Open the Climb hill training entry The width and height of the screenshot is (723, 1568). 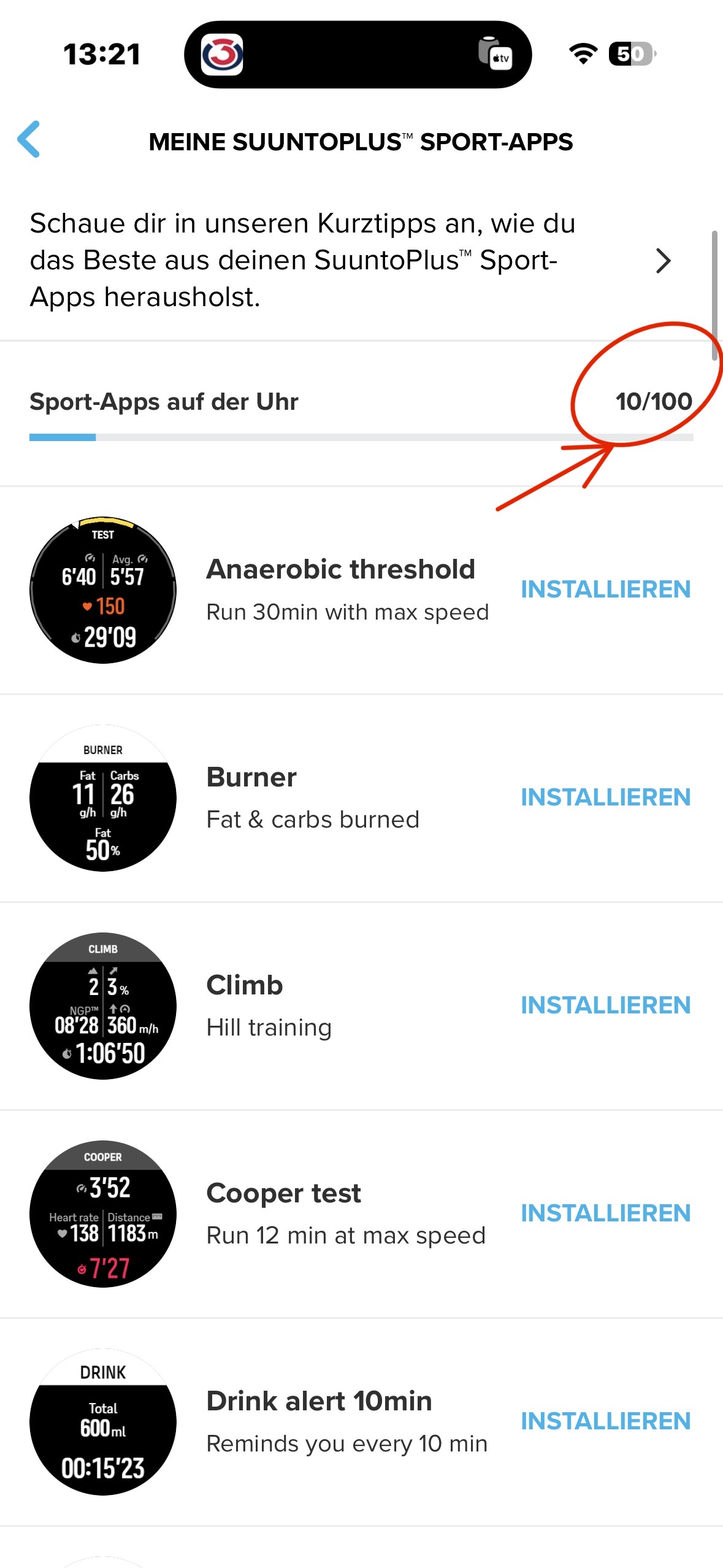pyautogui.click(x=270, y=1005)
